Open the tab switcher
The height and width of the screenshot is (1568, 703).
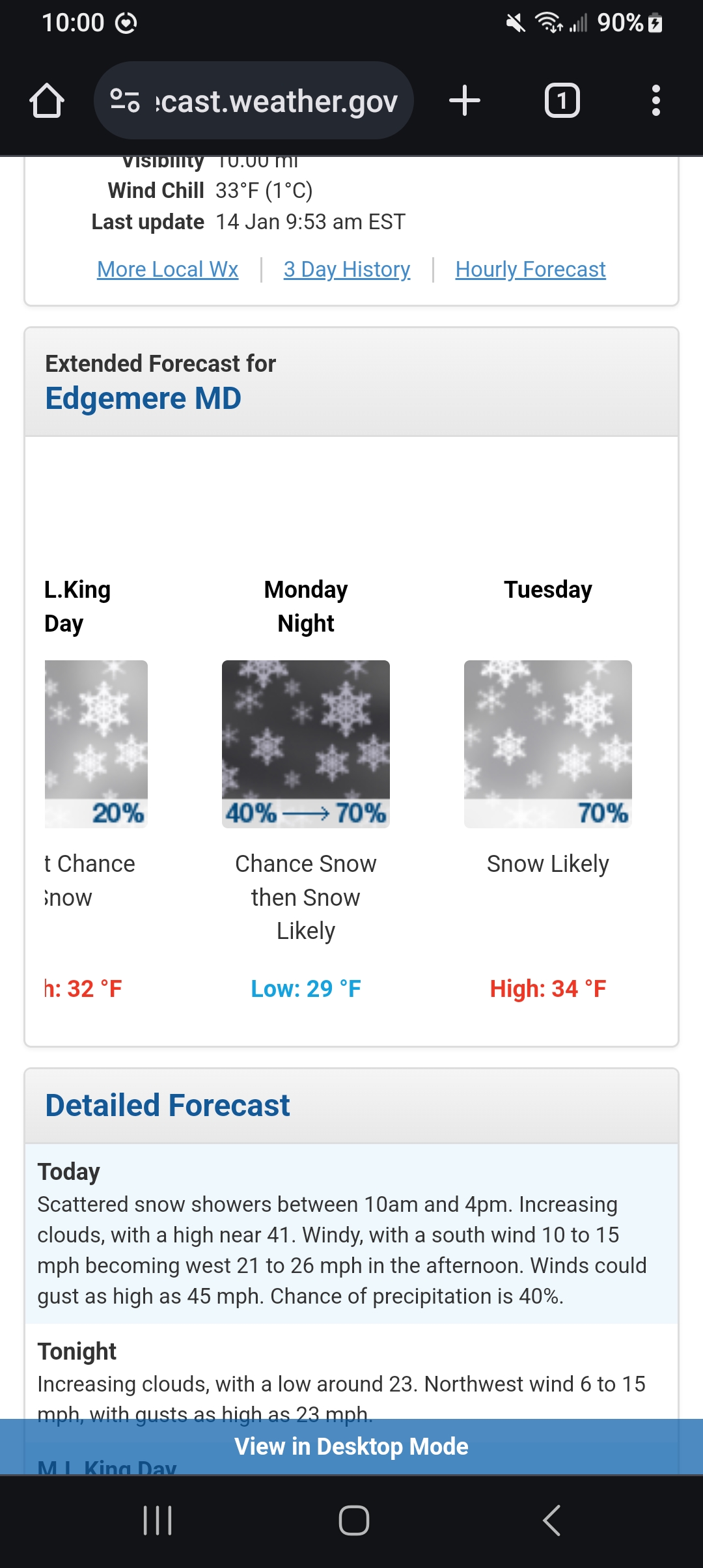pos(562,101)
